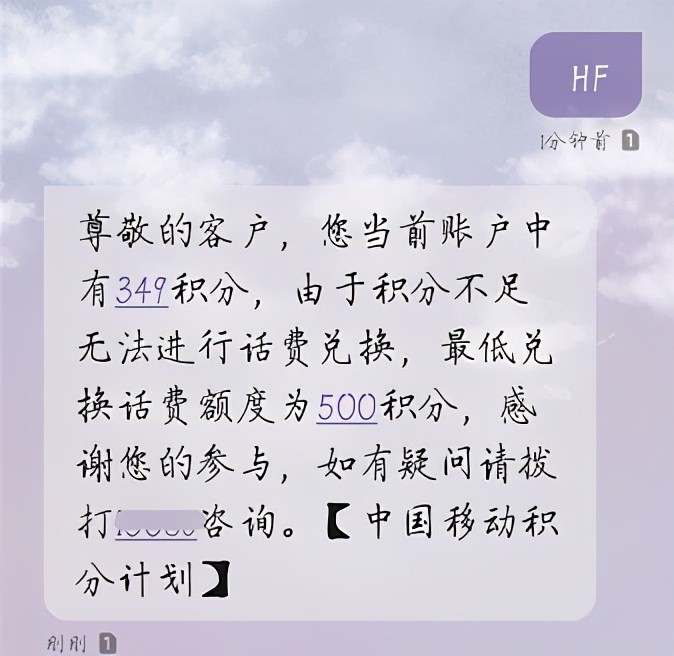
Task: Tap the underlined 349 number link
Action: pos(142,291)
